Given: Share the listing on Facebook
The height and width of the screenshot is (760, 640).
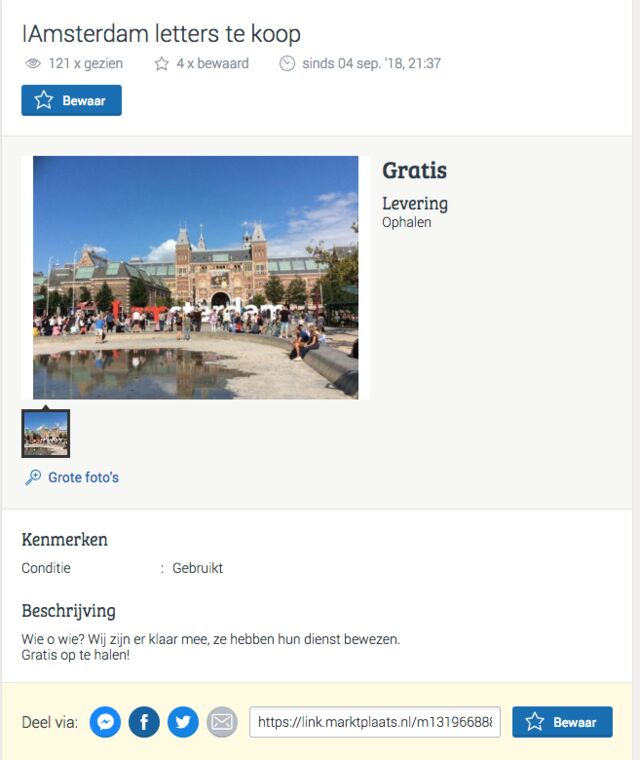Looking at the screenshot, I should pos(144,722).
